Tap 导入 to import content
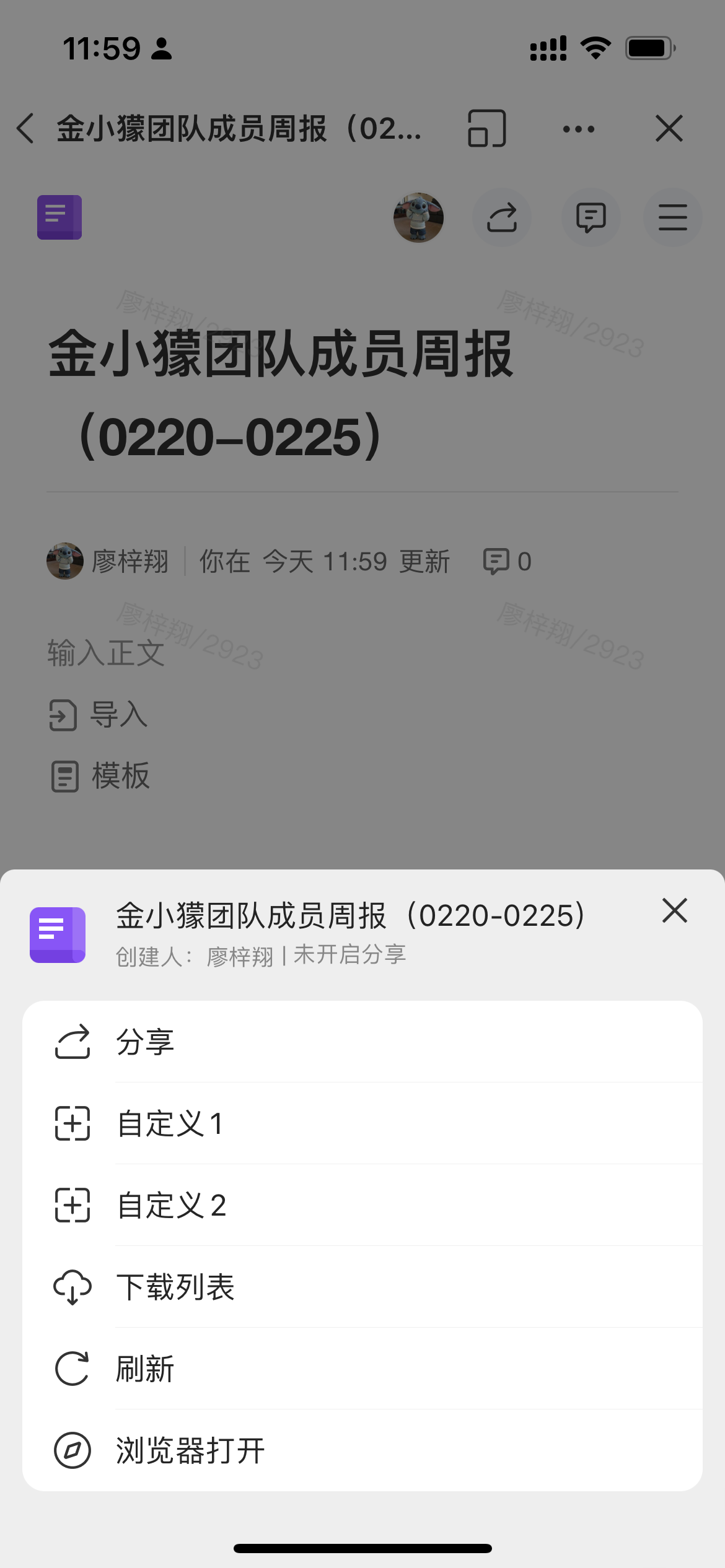The width and height of the screenshot is (725, 1568). [x=99, y=715]
